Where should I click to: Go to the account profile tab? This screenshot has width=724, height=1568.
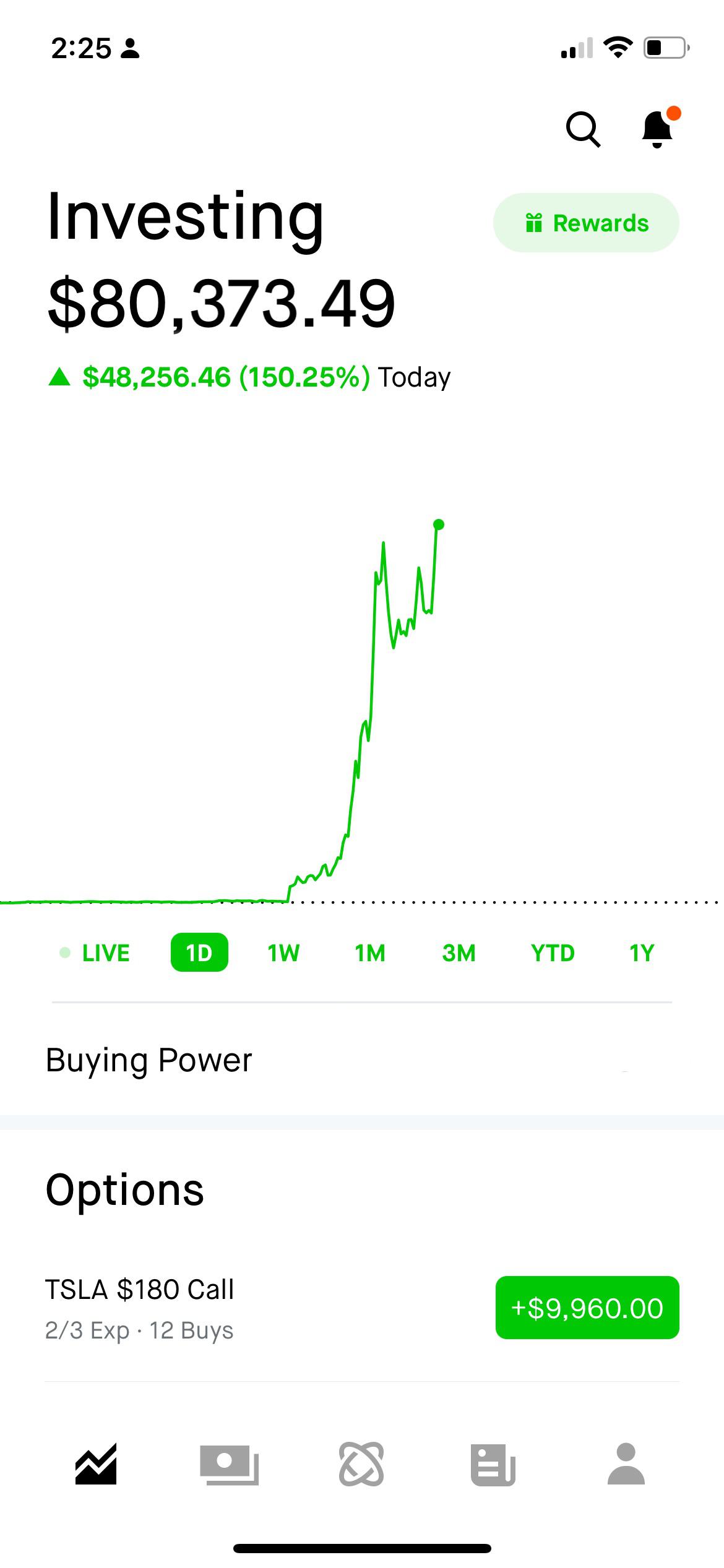626,1464
